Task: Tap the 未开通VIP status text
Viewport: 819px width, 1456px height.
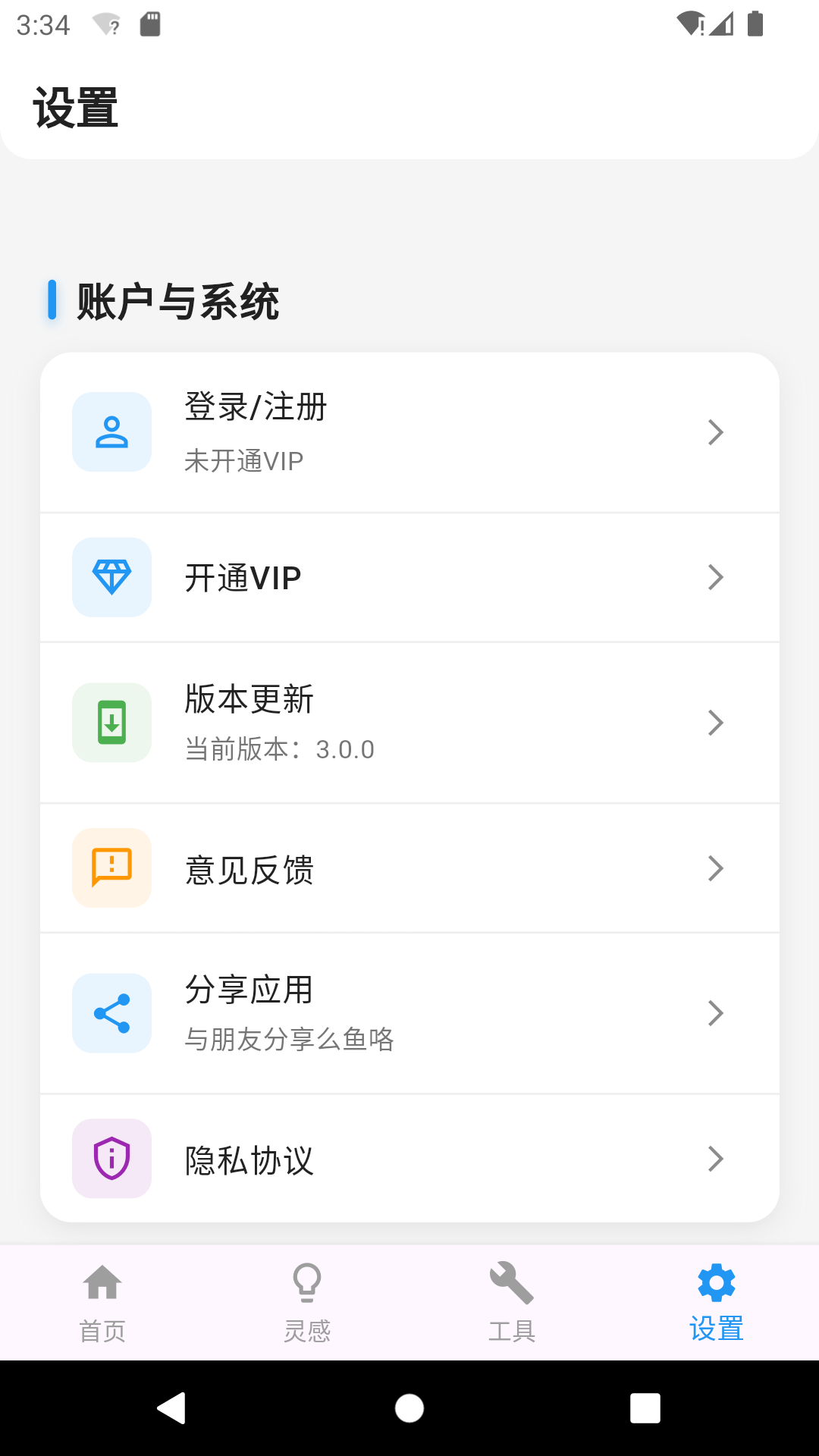Action: [x=244, y=460]
